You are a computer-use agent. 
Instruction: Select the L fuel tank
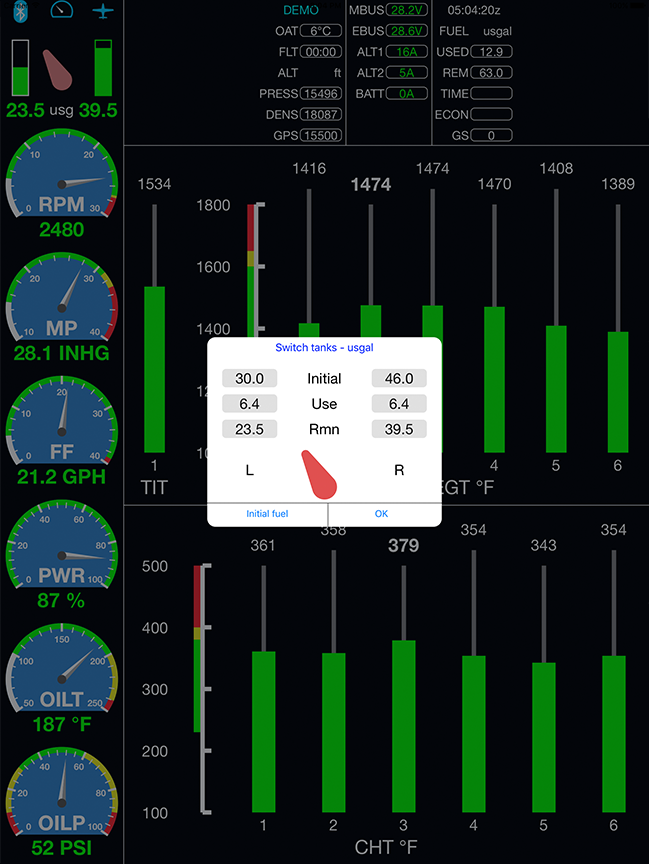point(249,469)
